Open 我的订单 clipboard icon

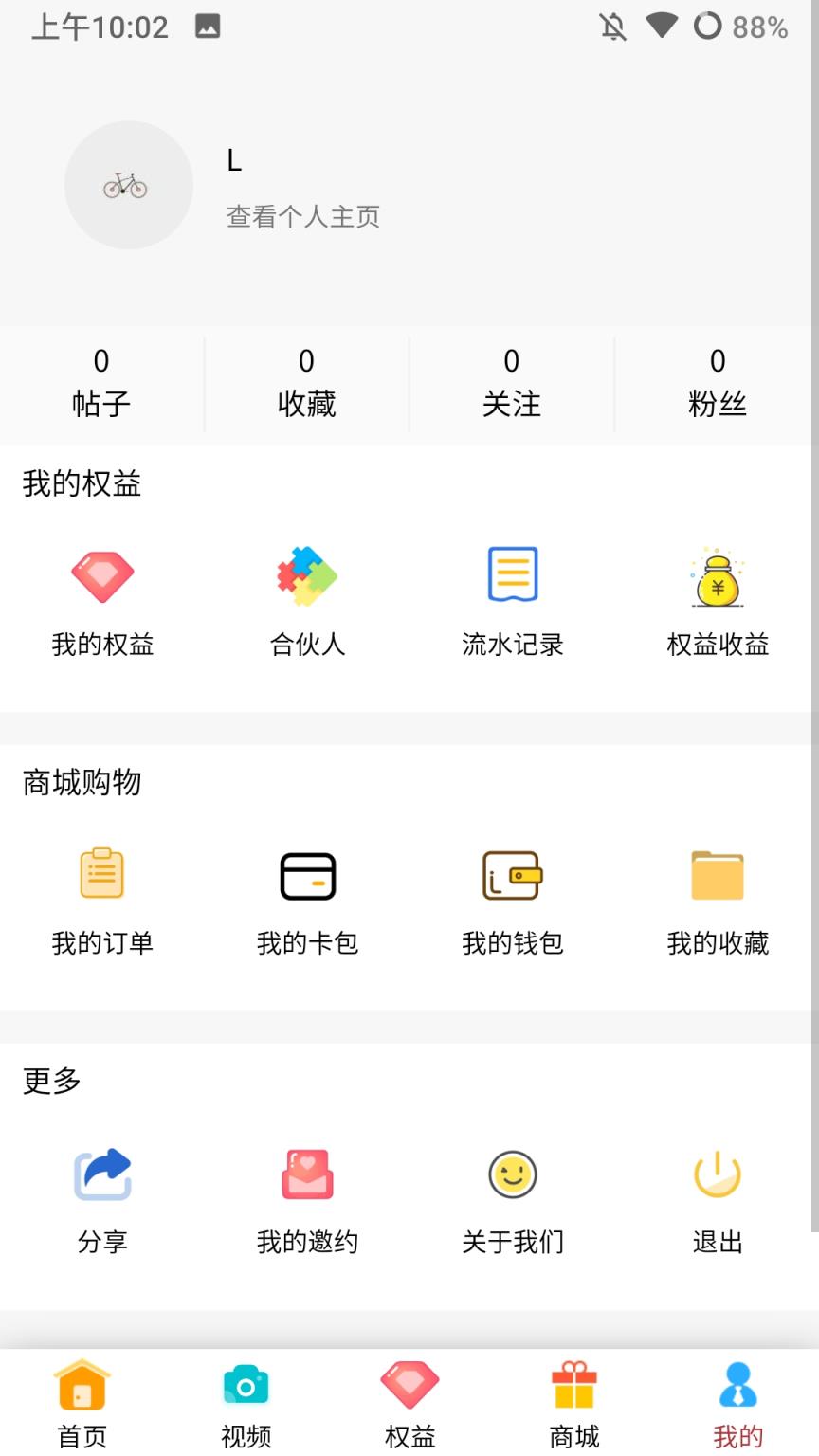click(x=101, y=874)
